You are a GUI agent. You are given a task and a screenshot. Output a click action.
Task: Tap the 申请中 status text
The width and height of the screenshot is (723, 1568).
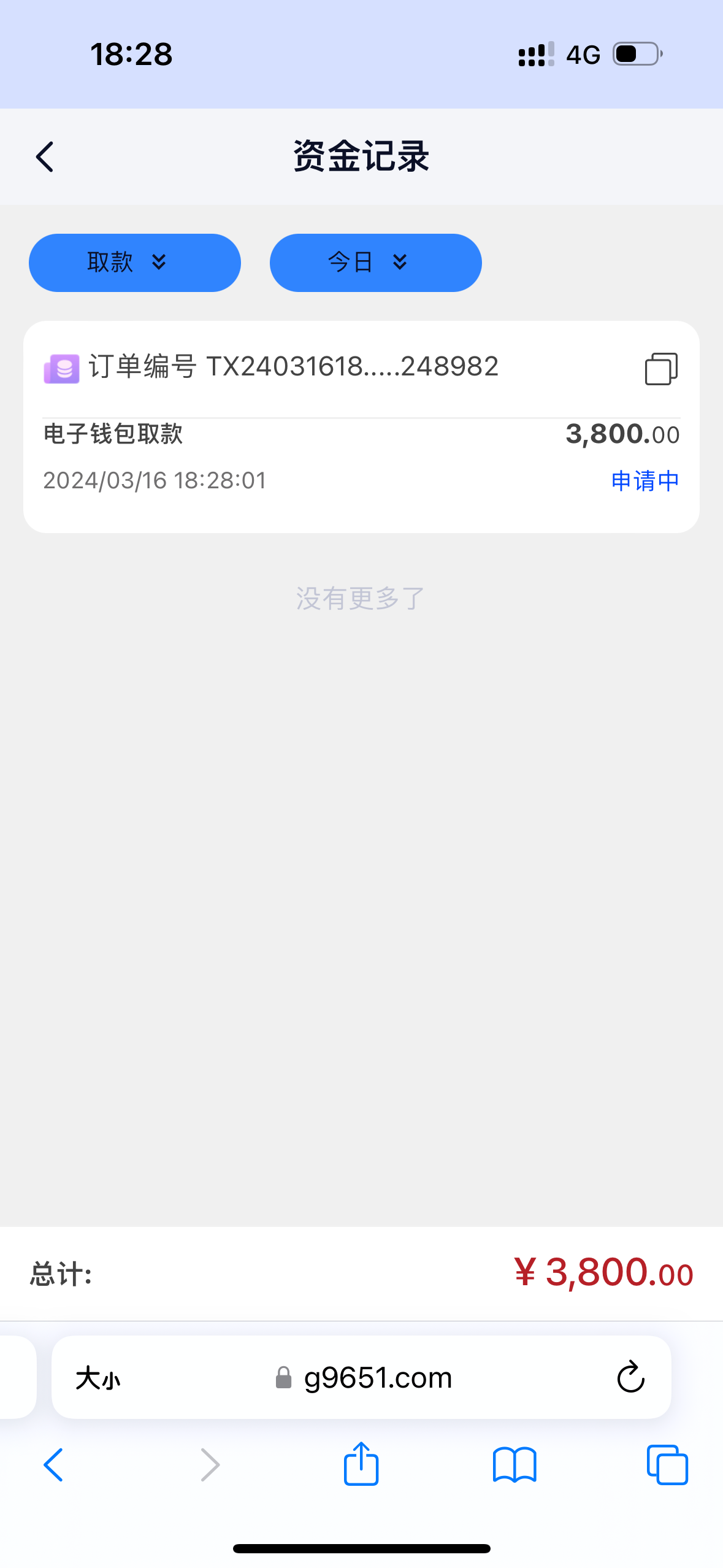(643, 480)
